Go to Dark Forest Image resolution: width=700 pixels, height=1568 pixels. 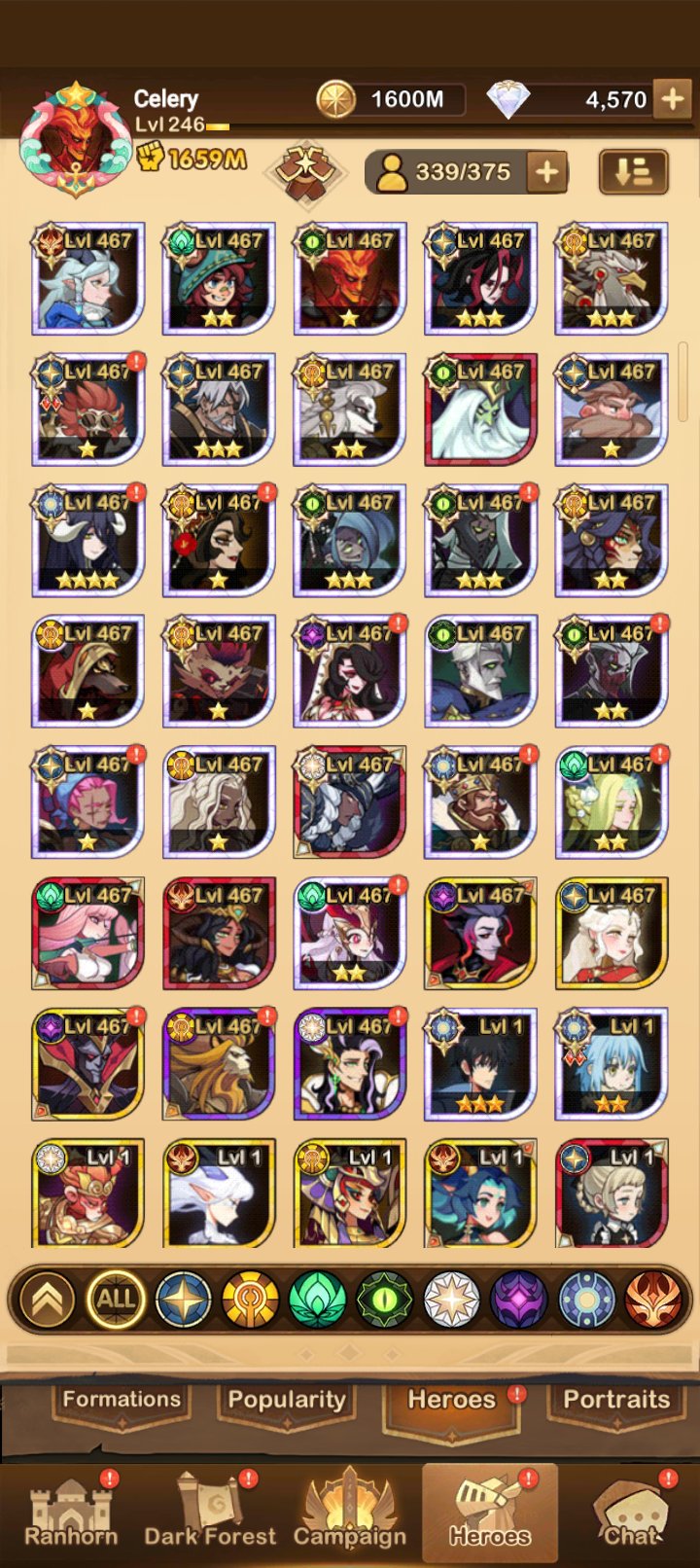click(x=210, y=1513)
